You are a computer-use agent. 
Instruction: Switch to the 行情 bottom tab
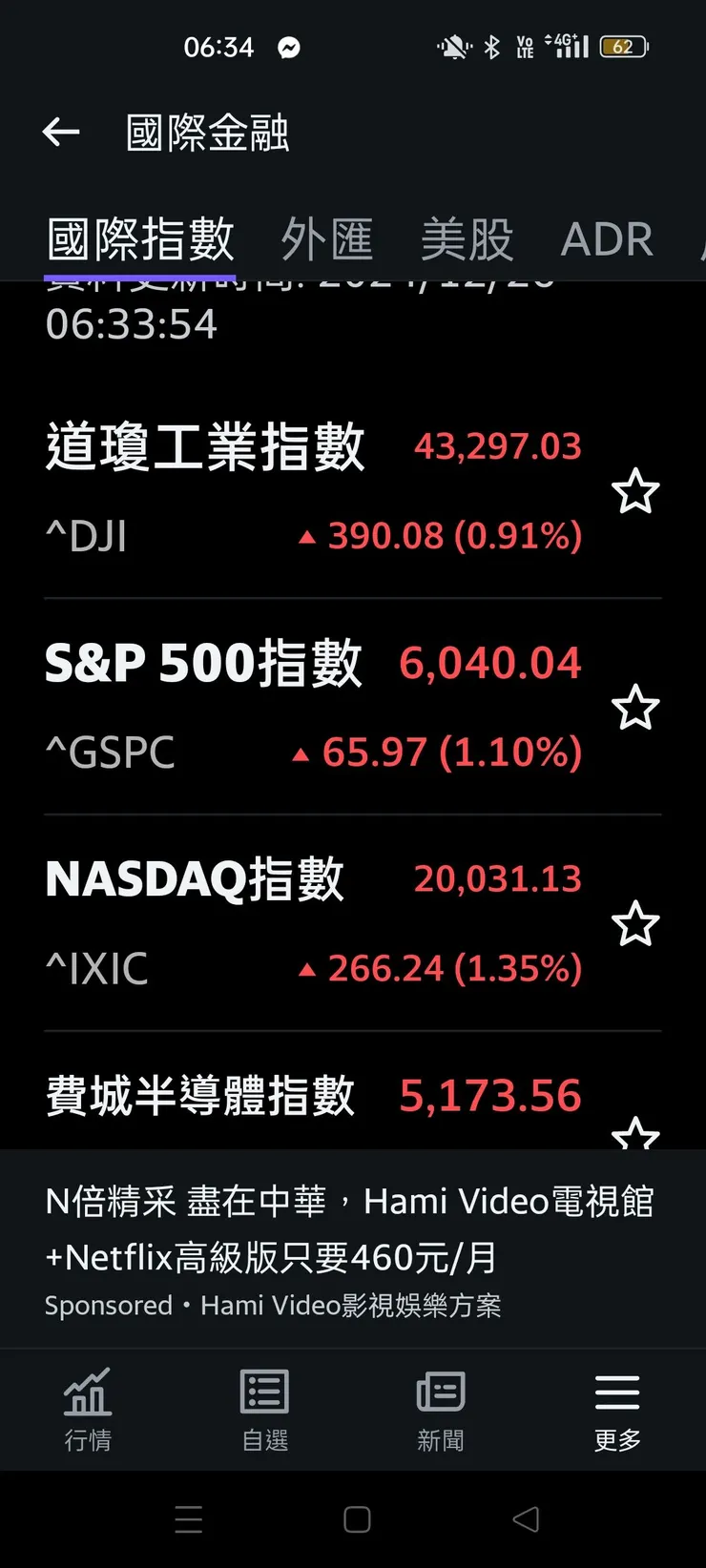click(x=88, y=1410)
